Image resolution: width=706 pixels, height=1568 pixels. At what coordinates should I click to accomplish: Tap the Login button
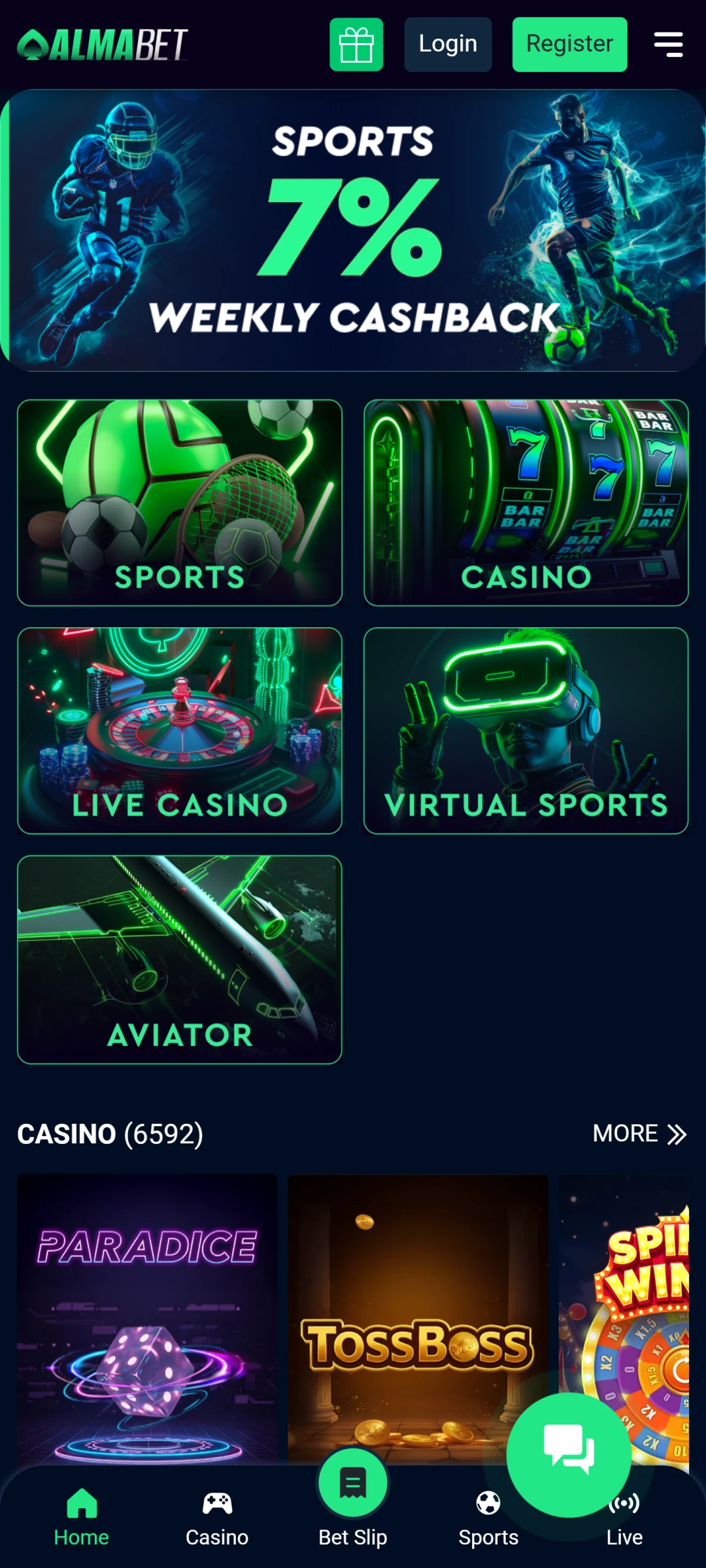coord(448,44)
